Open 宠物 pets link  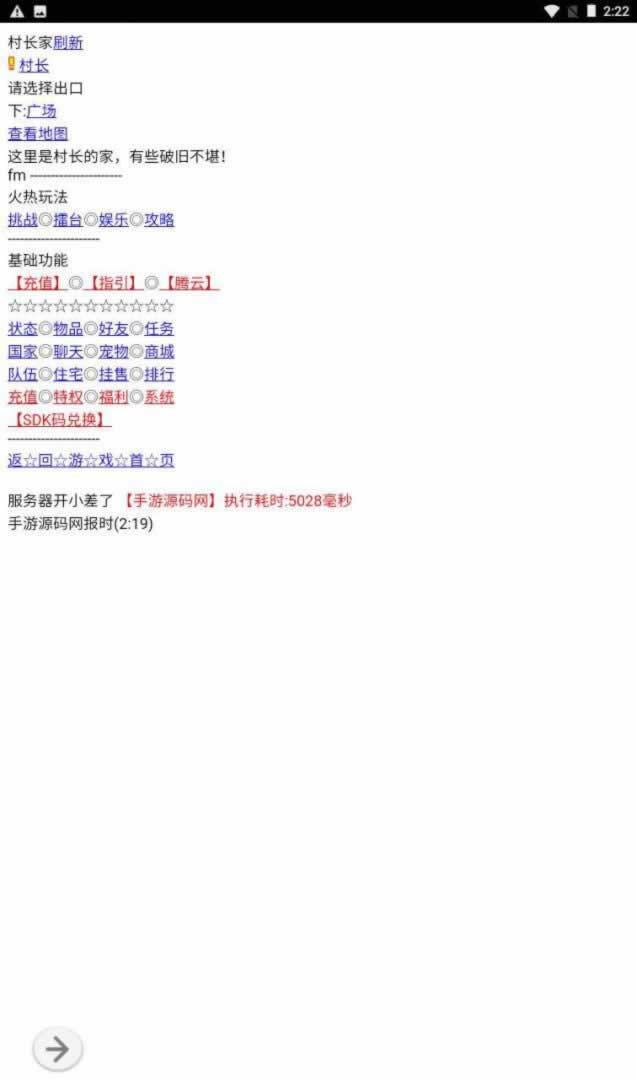[x=114, y=352]
